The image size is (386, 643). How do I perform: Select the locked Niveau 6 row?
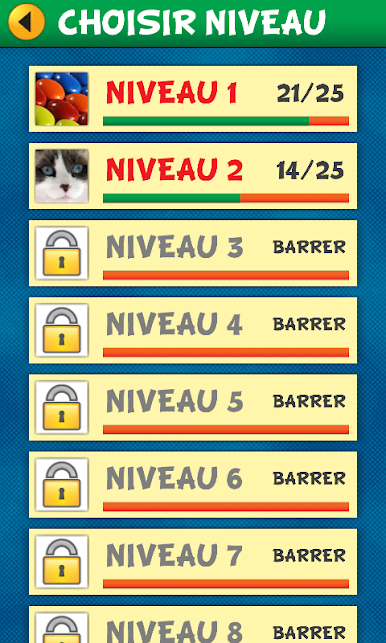point(193,484)
